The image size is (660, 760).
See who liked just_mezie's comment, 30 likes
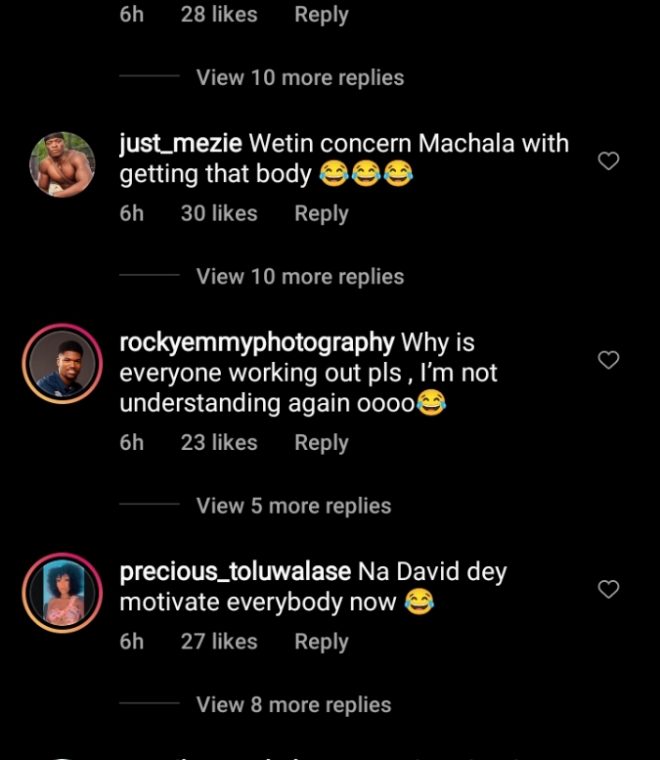coord(219,214)
